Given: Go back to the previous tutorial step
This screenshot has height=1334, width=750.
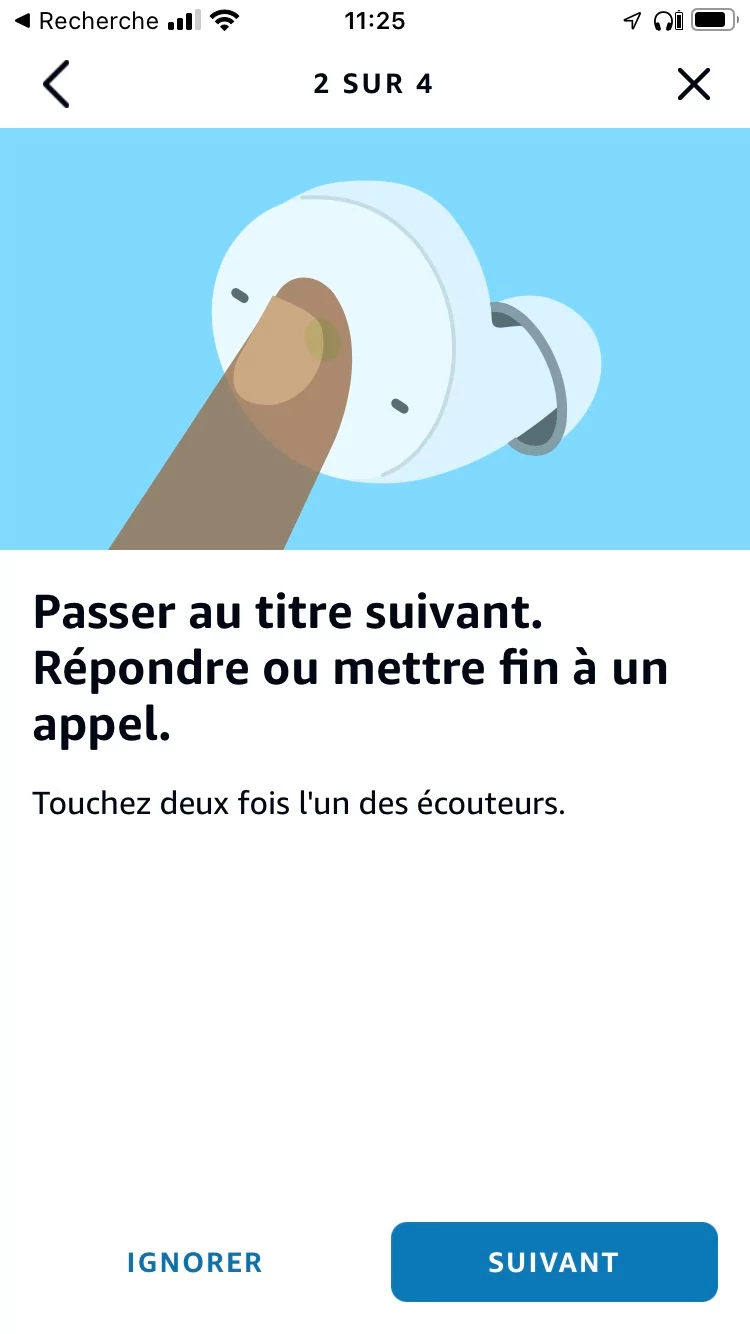Looking at the screenshot, I should [56, 84].
